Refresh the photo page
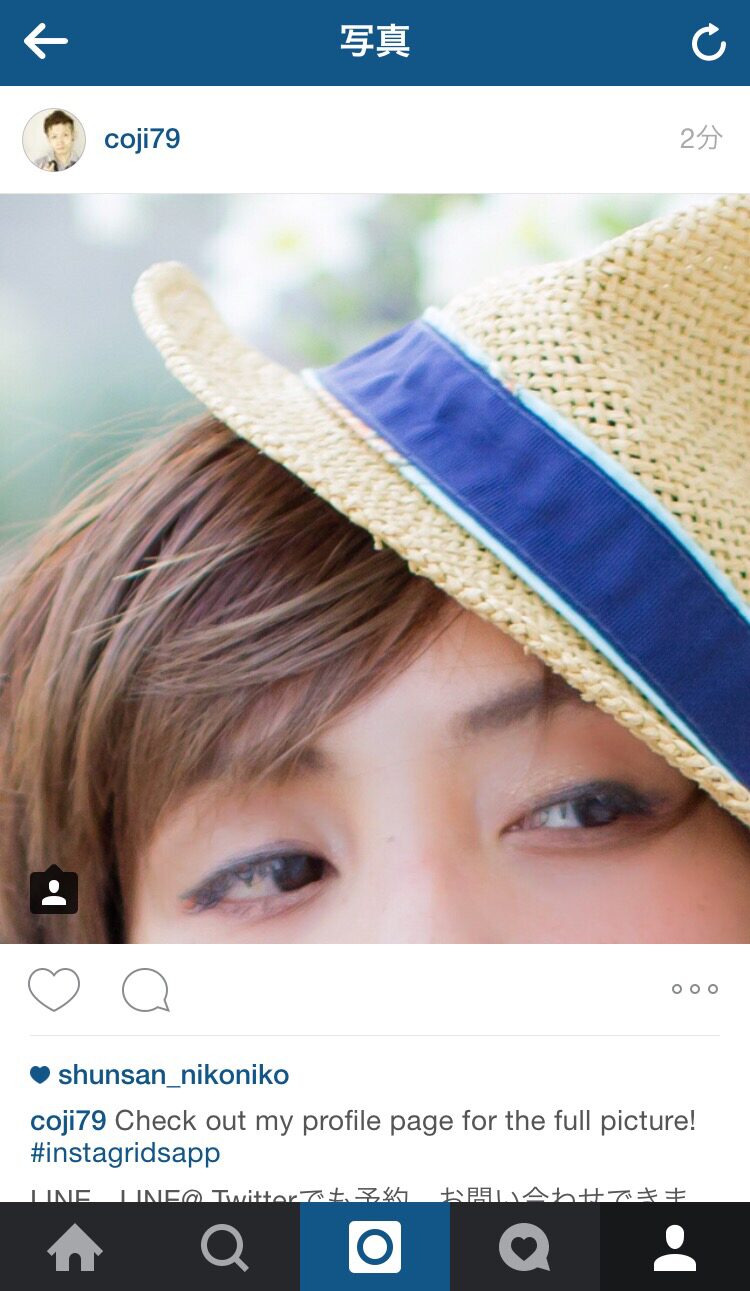Screen dimensions: 750x1291 pyautogui.click(x=708, y=42)
